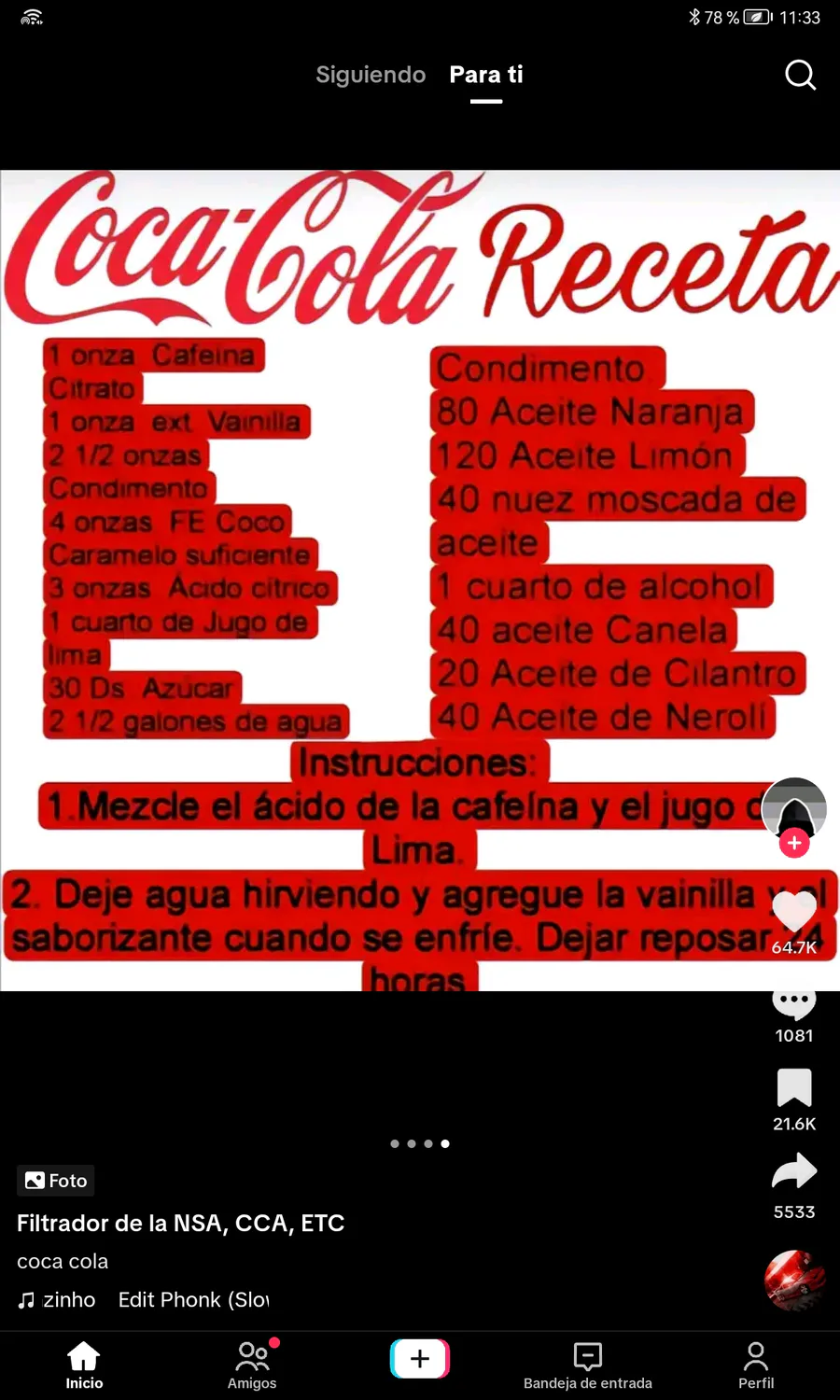Open the spinning sound disc
This screenshot has height=1400, width=840.
pyautogui.click(x=794, y=1281)
